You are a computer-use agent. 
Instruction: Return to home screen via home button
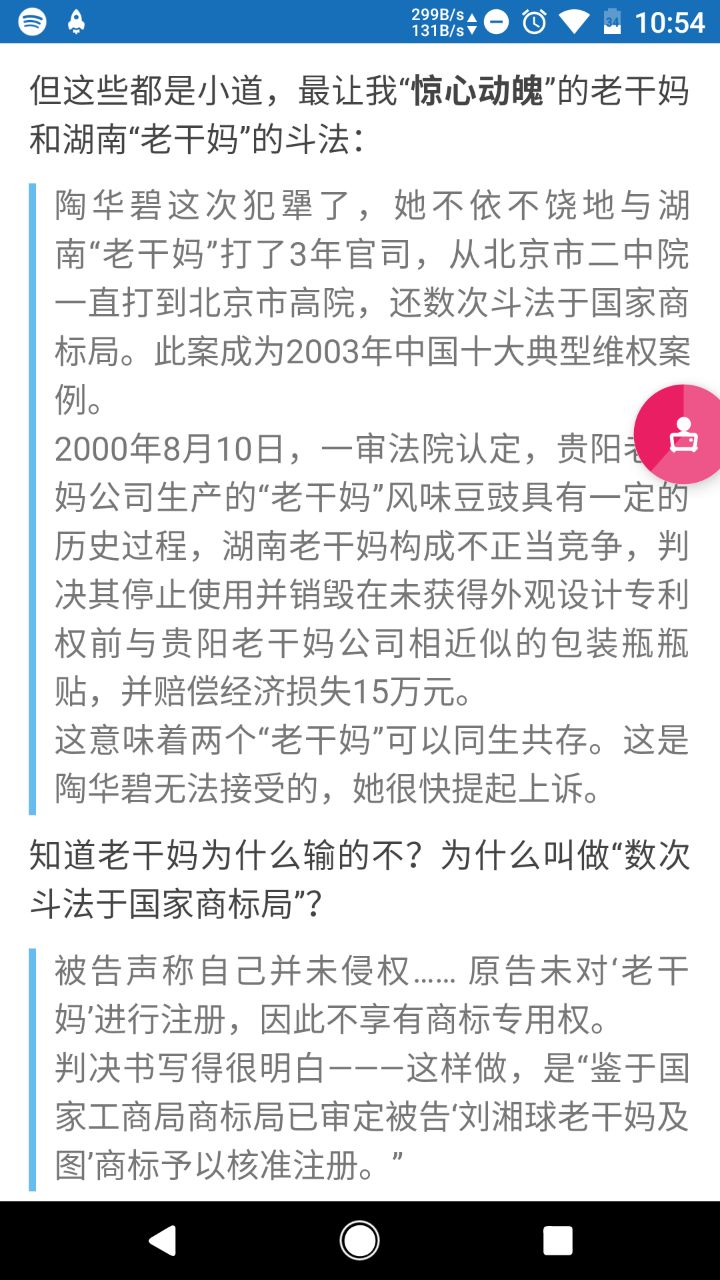point(360,1241)
